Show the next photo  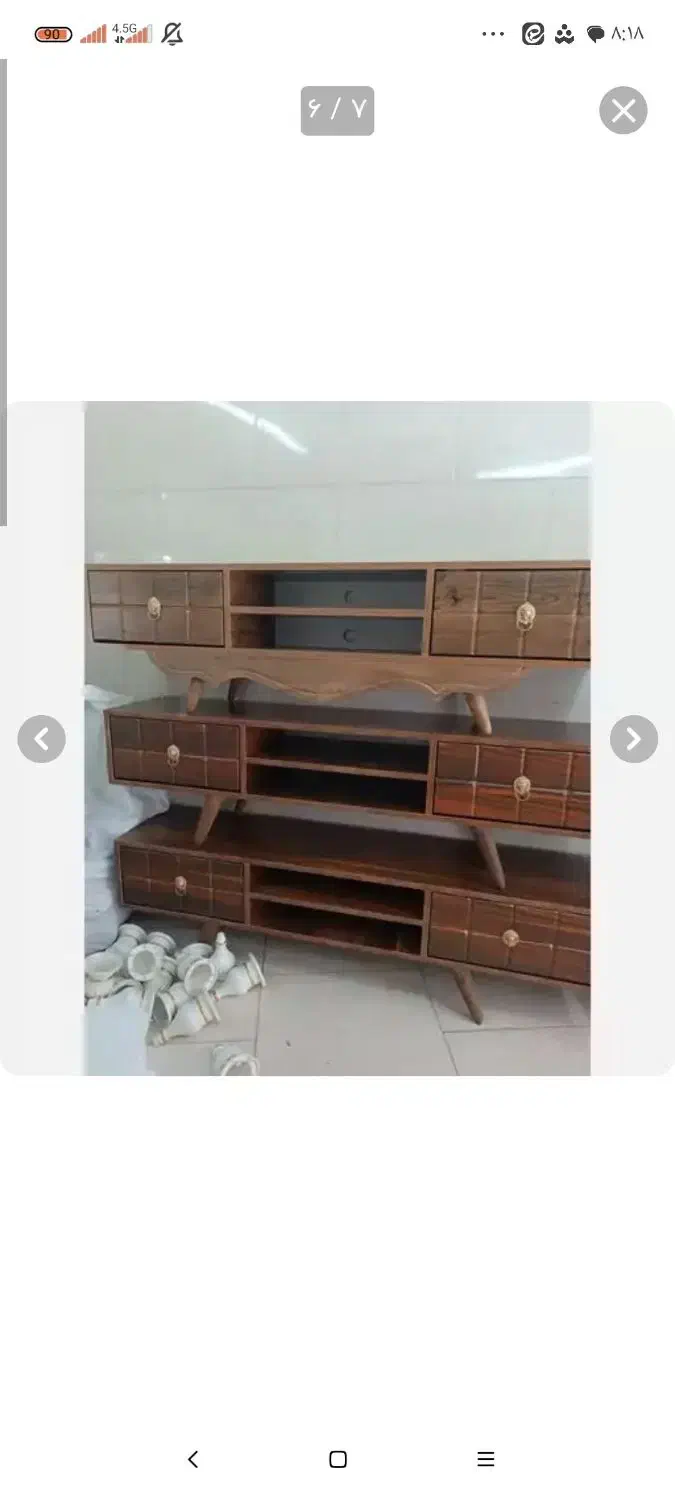click(634, 739)
